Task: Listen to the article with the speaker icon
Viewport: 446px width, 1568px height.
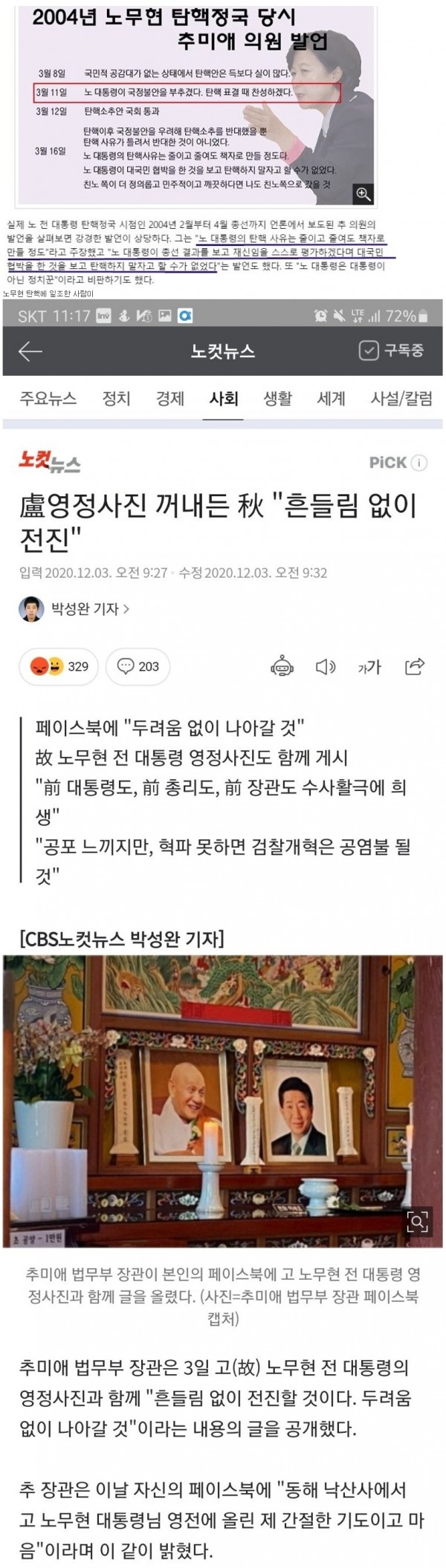Action: [x=326, y=666]
